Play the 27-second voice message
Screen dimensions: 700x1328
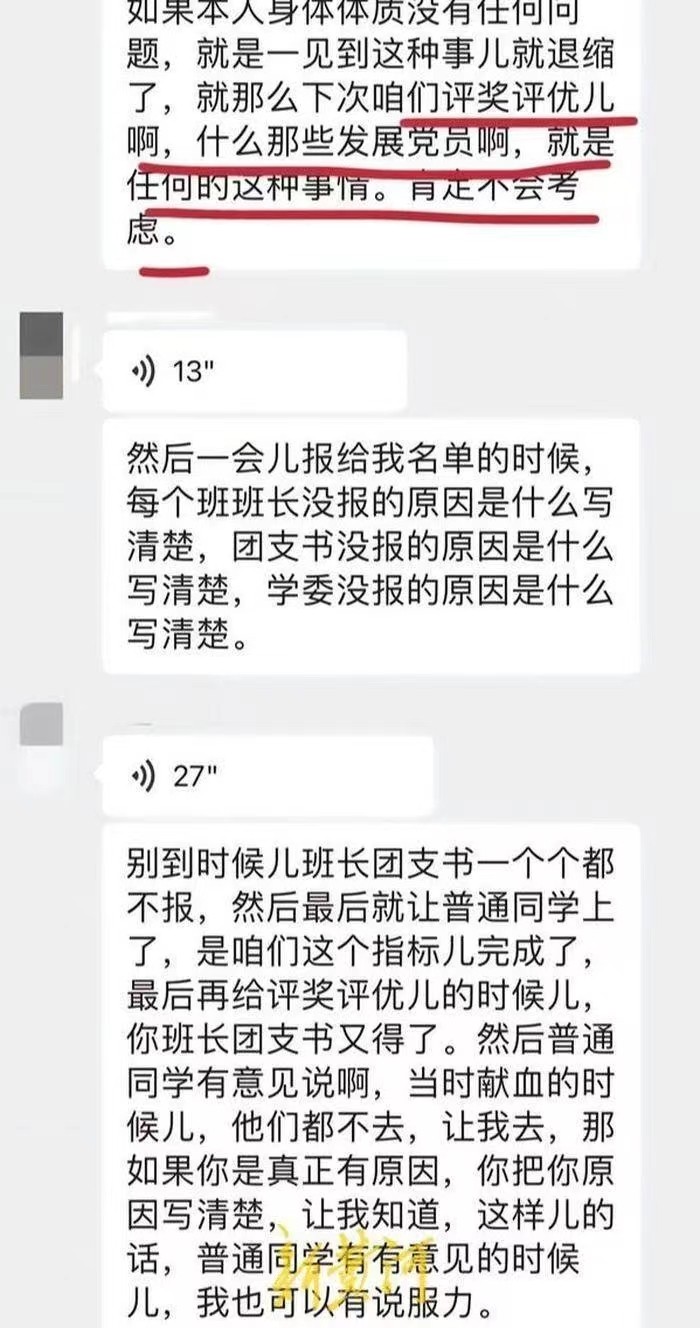click(x=268, y=776)
